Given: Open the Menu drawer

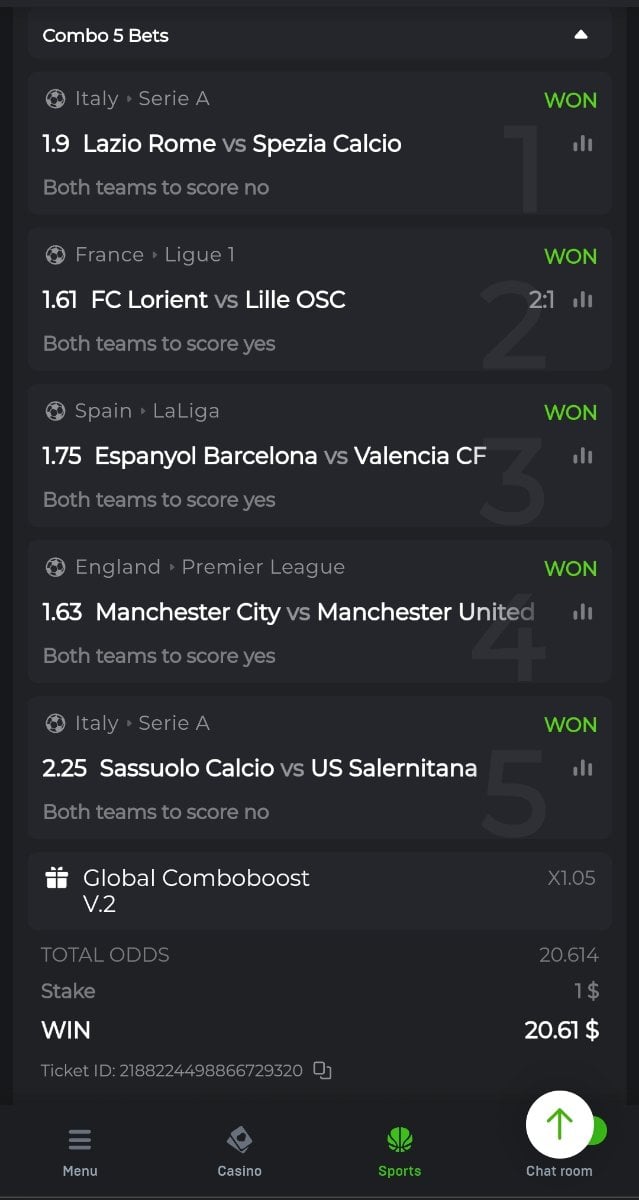Looking at the screenshot, I should tap(80, 1152).
